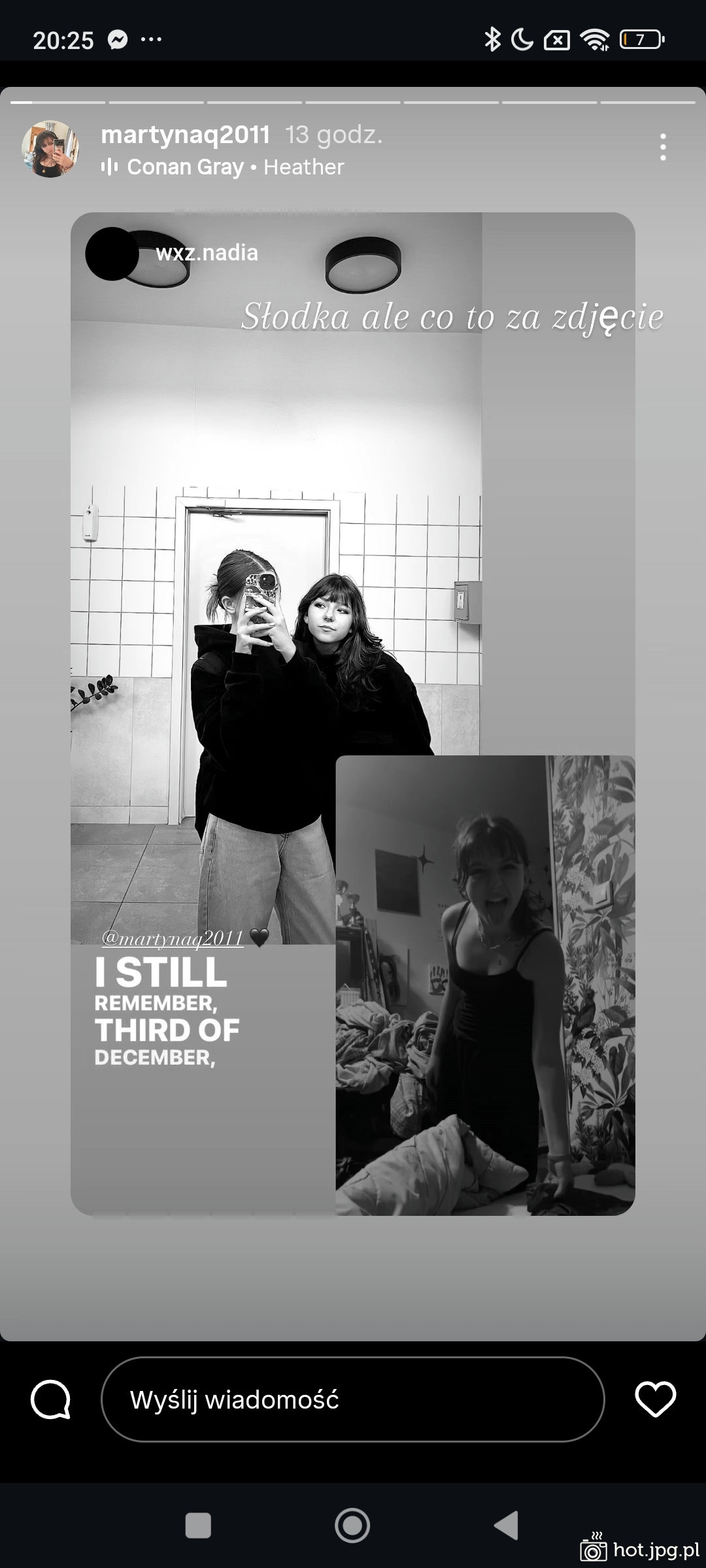Open the reshared wxz.nadia story

[x=207, y=253]
